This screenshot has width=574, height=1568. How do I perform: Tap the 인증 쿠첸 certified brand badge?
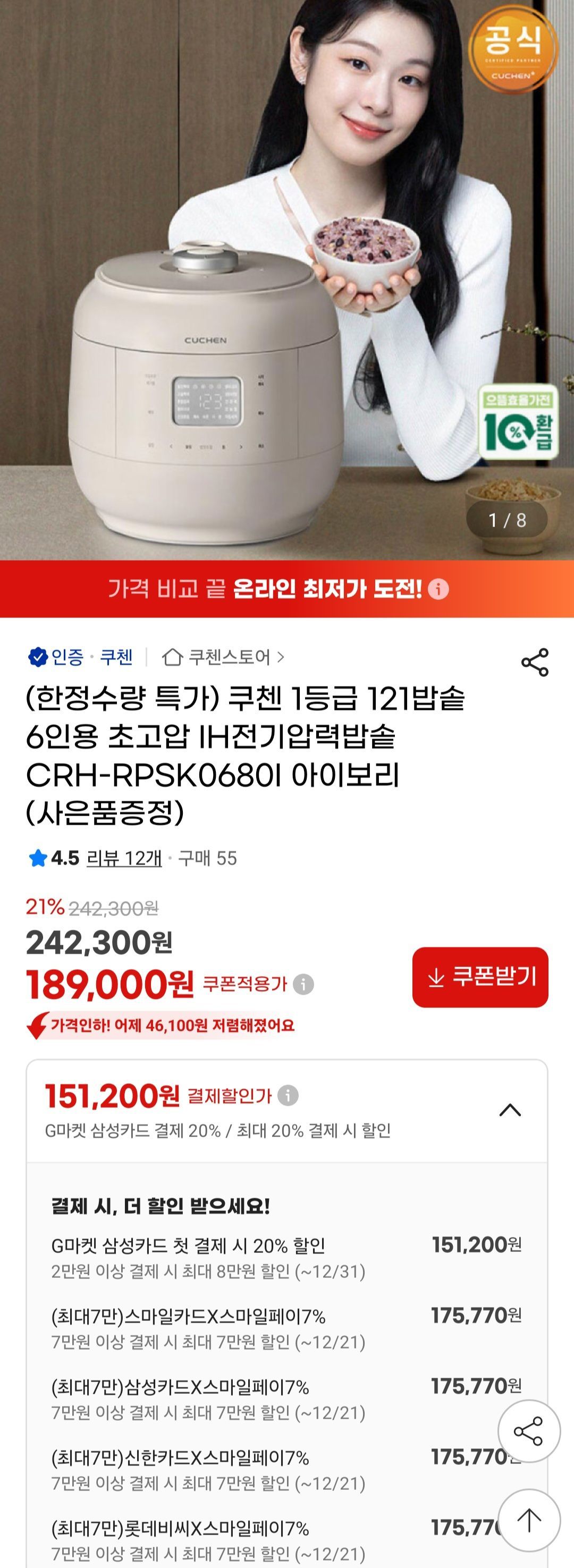[x=81, y=657]
